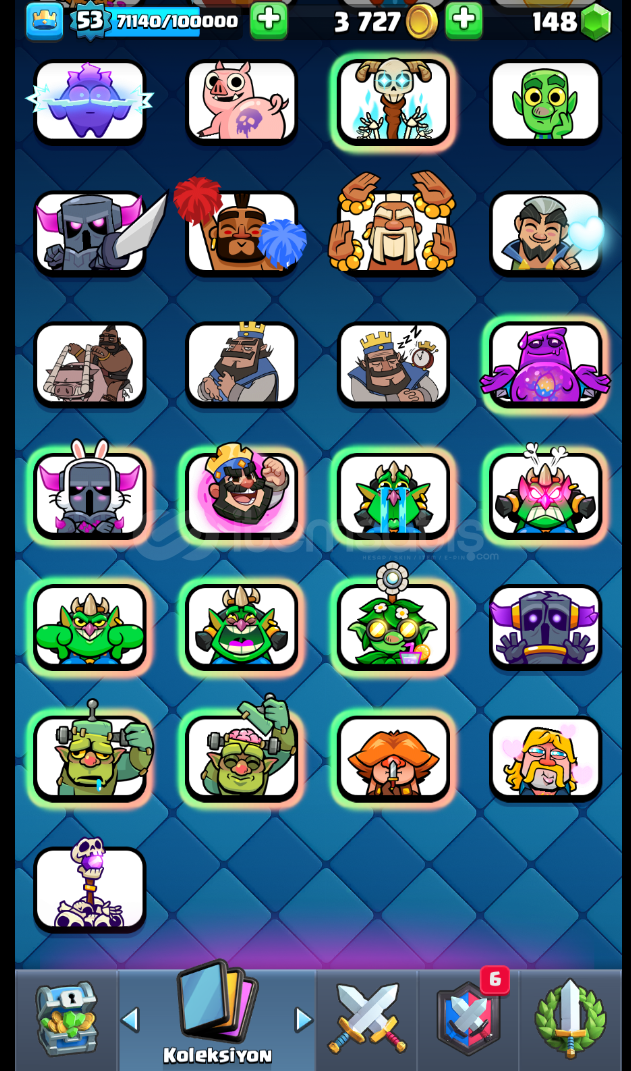
Task: Select the green goblin thinking emote
Action: (546, 102)
